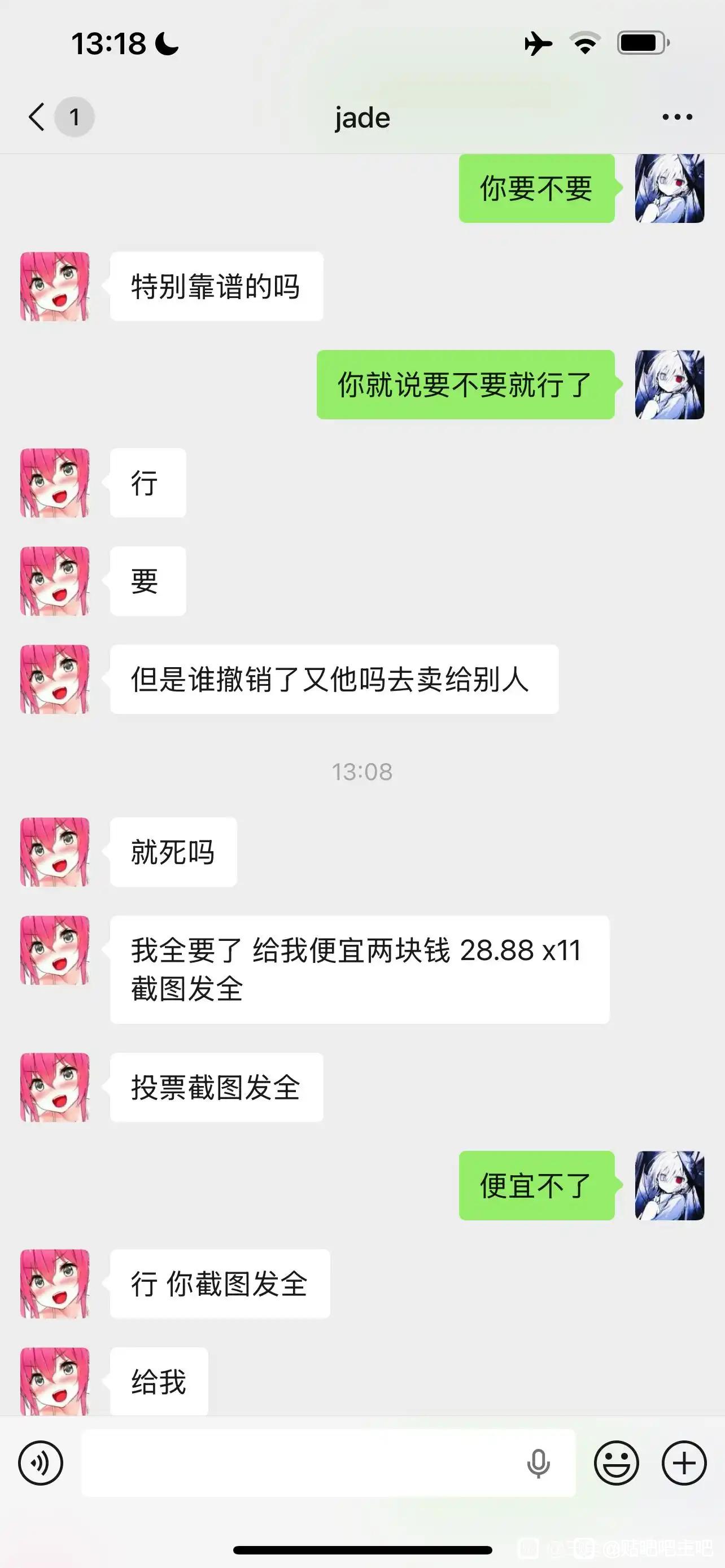Switch to voice message input

tap(40, 1462)
